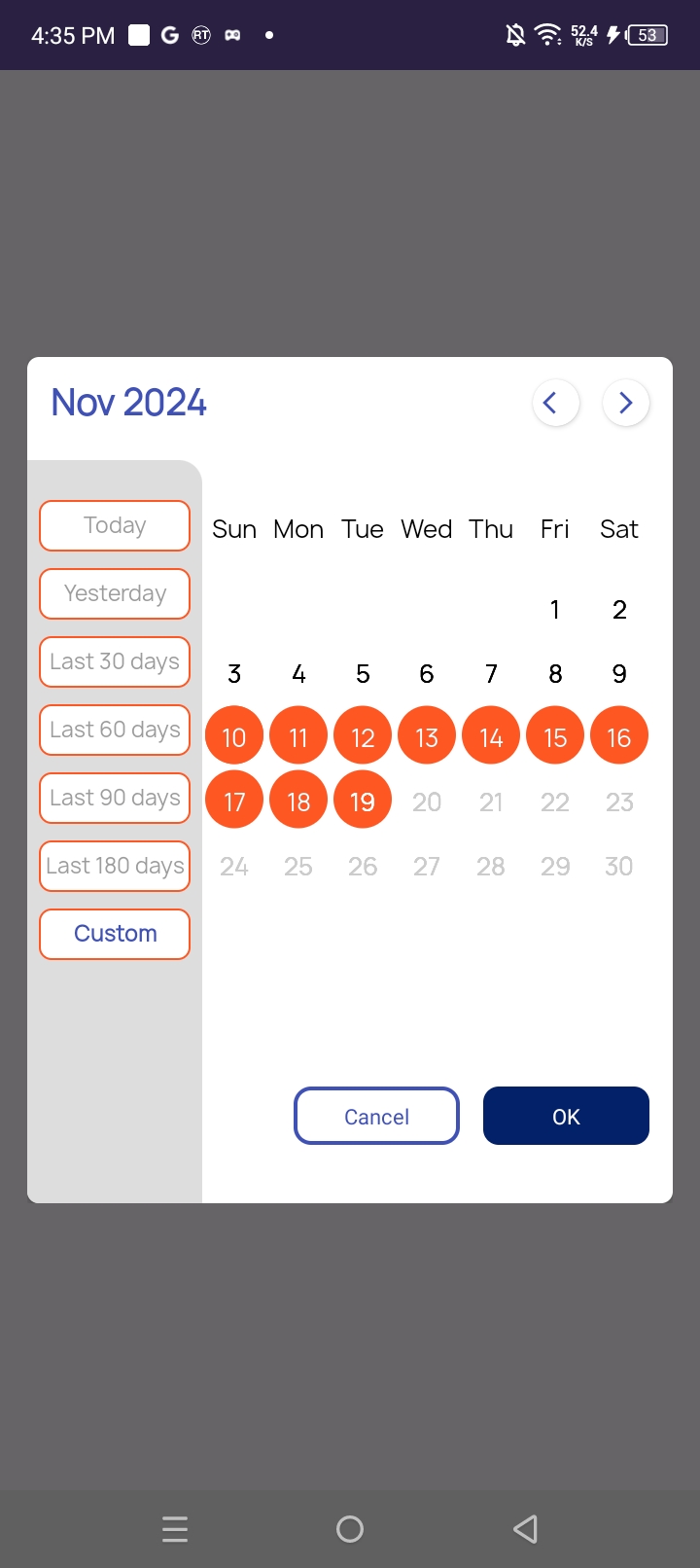Choose November 13 on the calendar
Screen dimensions: 700x1568
click(x=427, y=737)
